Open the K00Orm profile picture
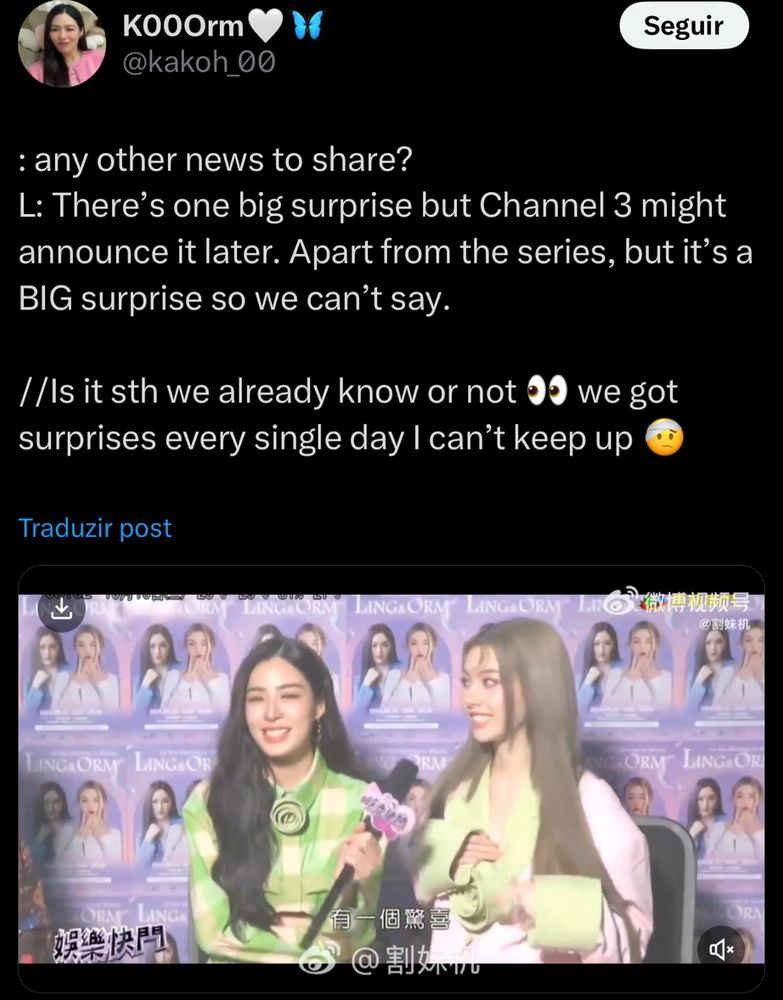Viewport: 783px width, 1000px height. (x=61, y=43)
